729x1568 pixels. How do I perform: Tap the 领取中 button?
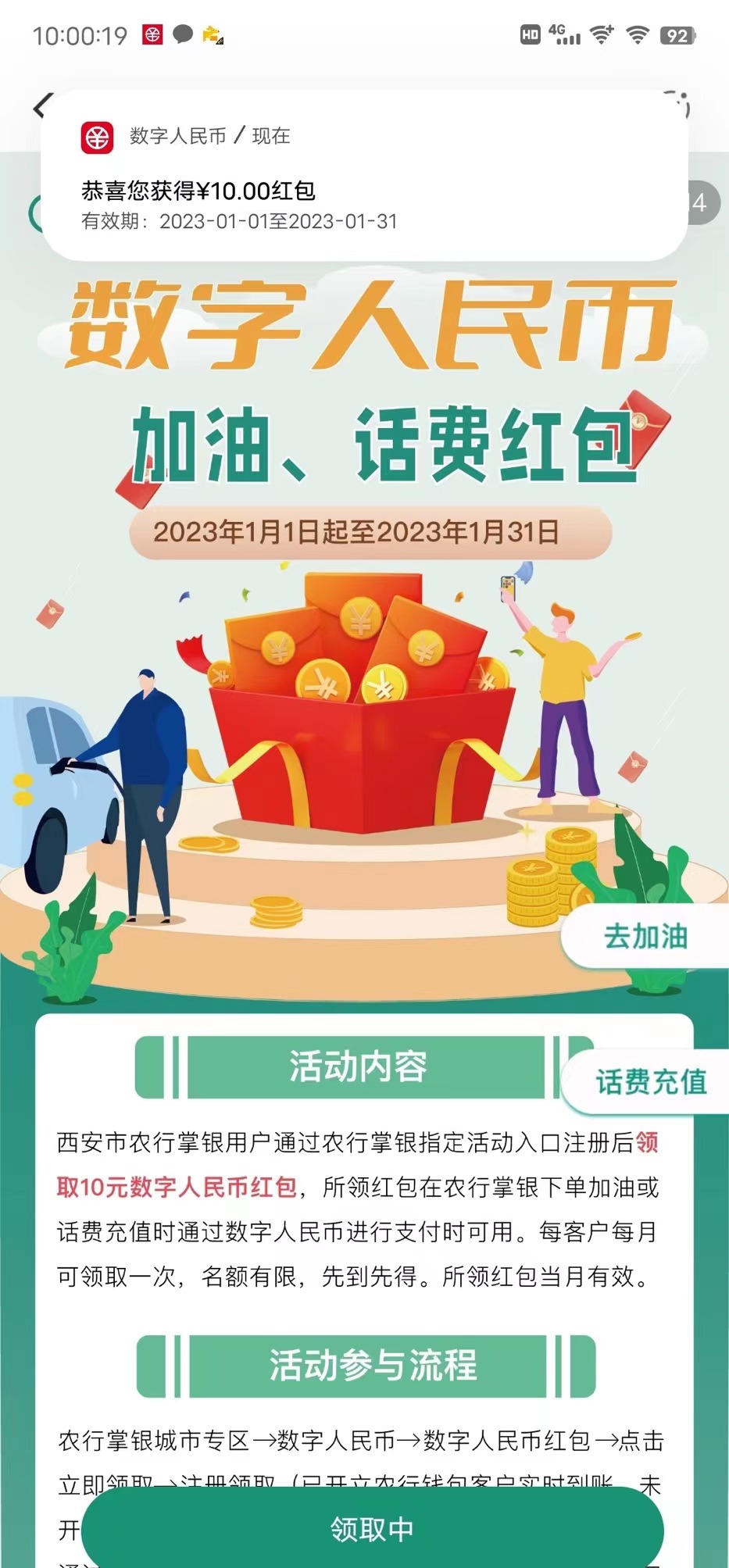click(x=372, y=1529)
